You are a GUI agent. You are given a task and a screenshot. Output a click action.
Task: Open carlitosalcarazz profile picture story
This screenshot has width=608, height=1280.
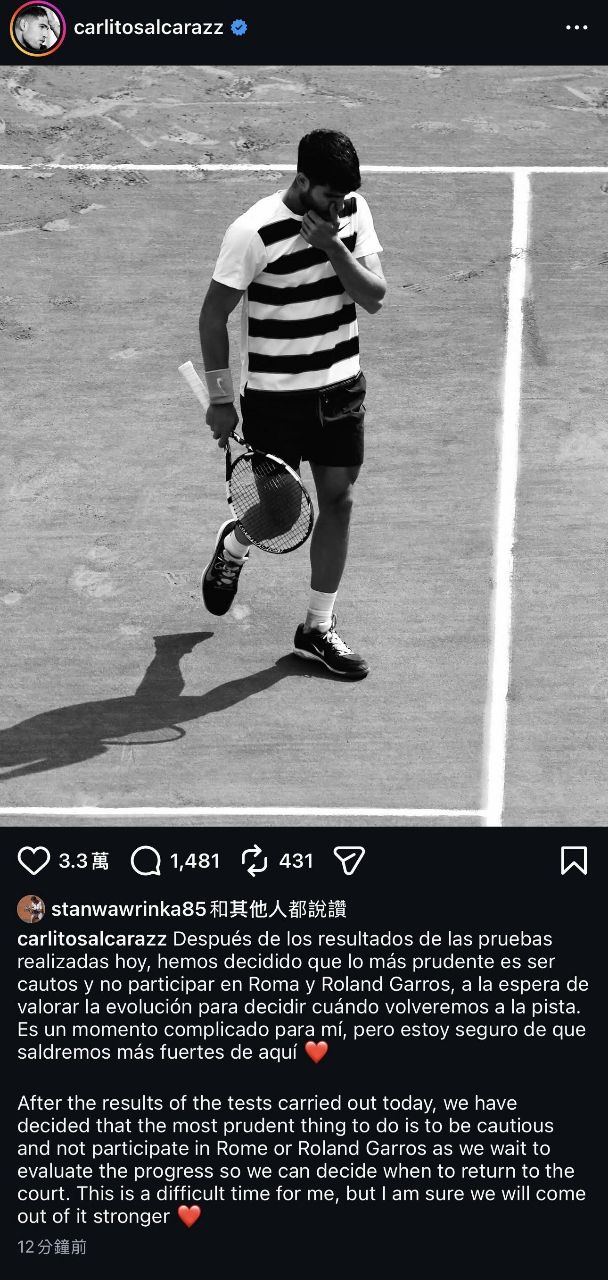pos(37,28)
